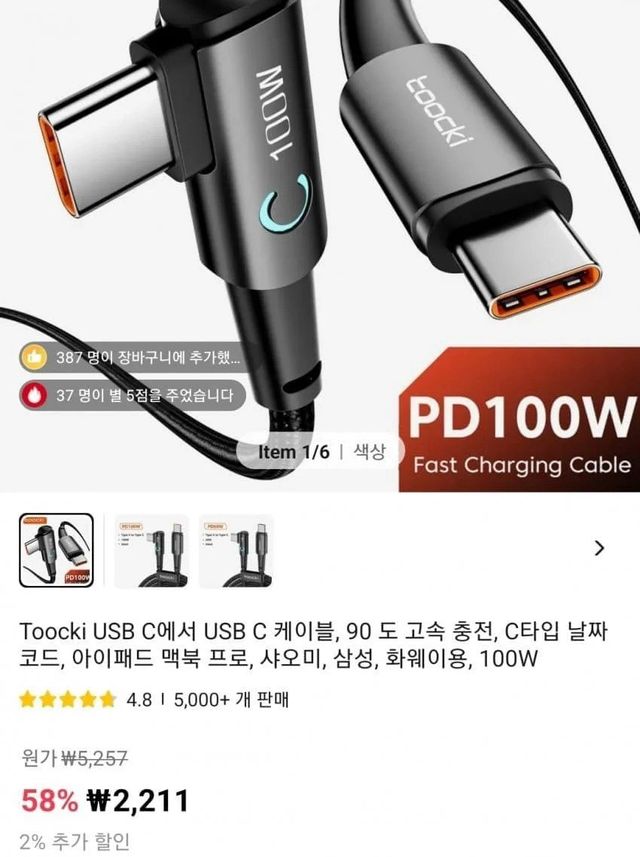Pick the last color variant thumbnail
Viewport: 640px width, 857px height.
(x=236, y=551)
